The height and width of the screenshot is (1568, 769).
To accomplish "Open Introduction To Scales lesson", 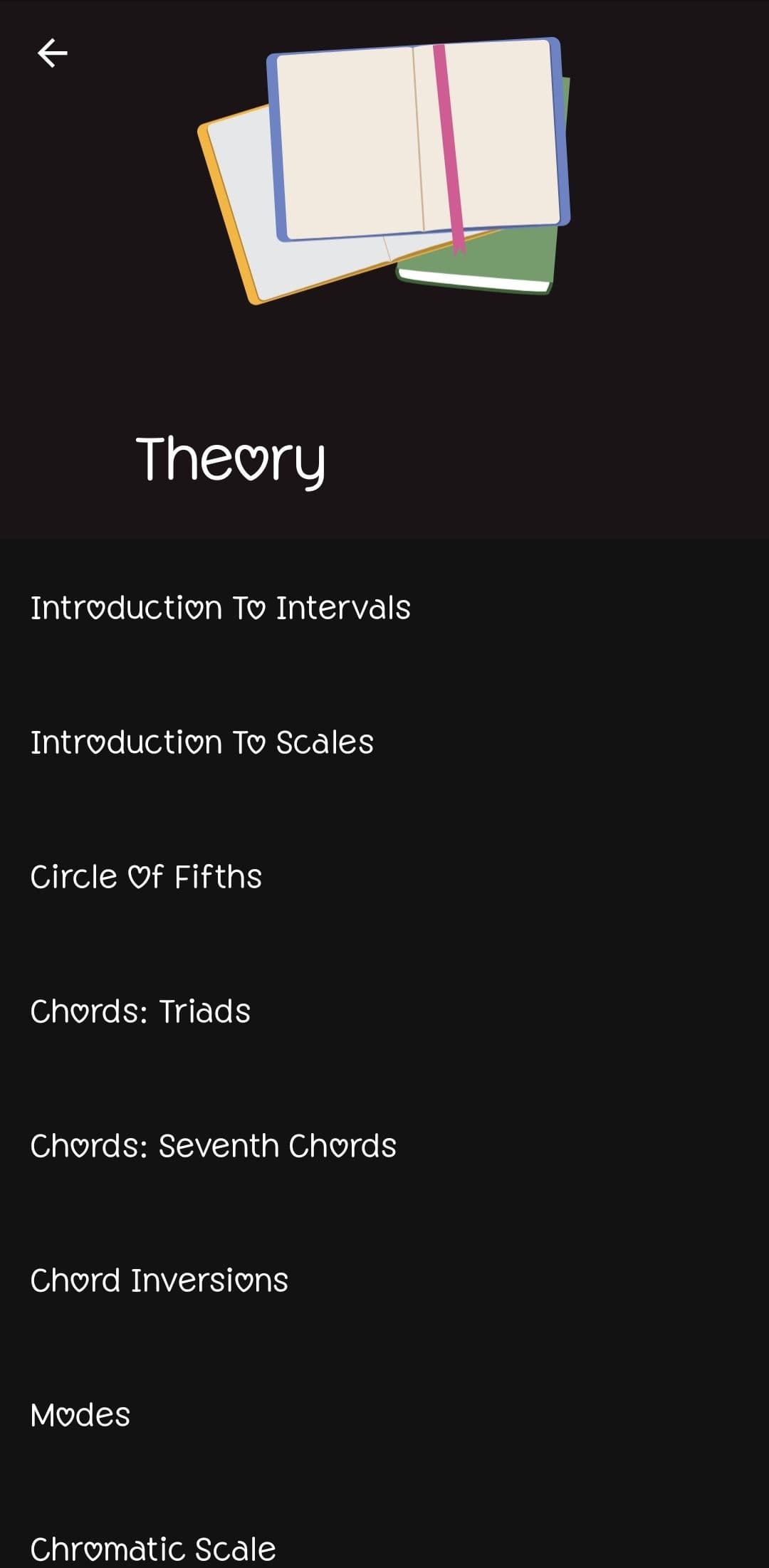I will point(202,742).
